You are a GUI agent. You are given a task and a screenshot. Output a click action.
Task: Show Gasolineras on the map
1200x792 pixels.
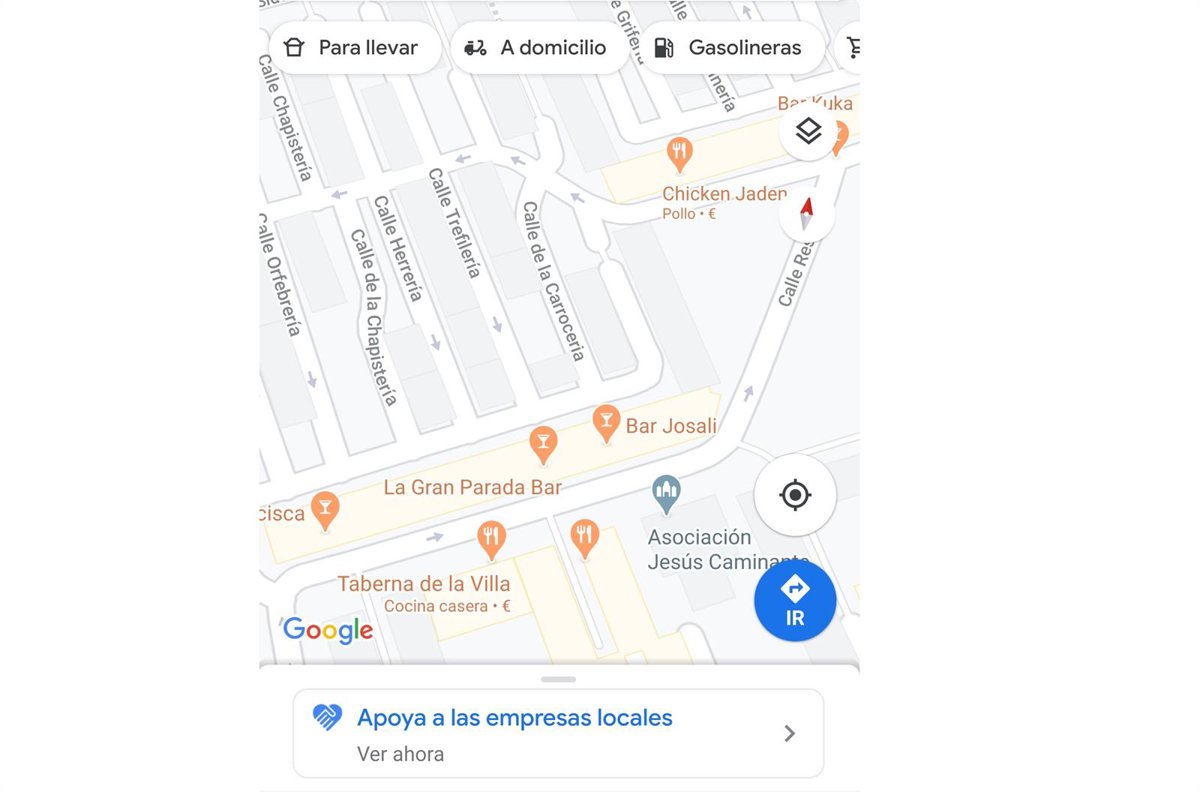[729, 48]
